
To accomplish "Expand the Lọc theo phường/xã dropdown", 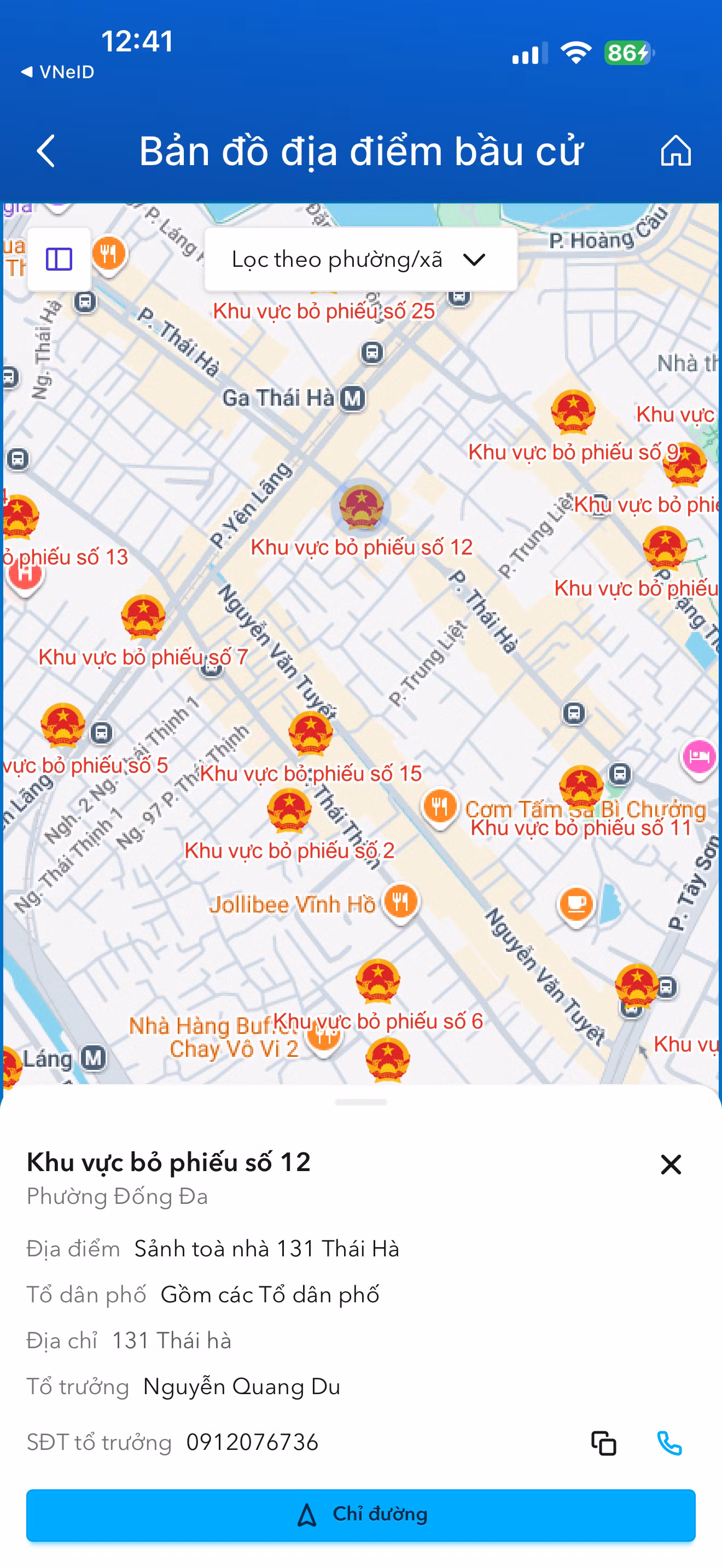I will (x=360, y=260).
